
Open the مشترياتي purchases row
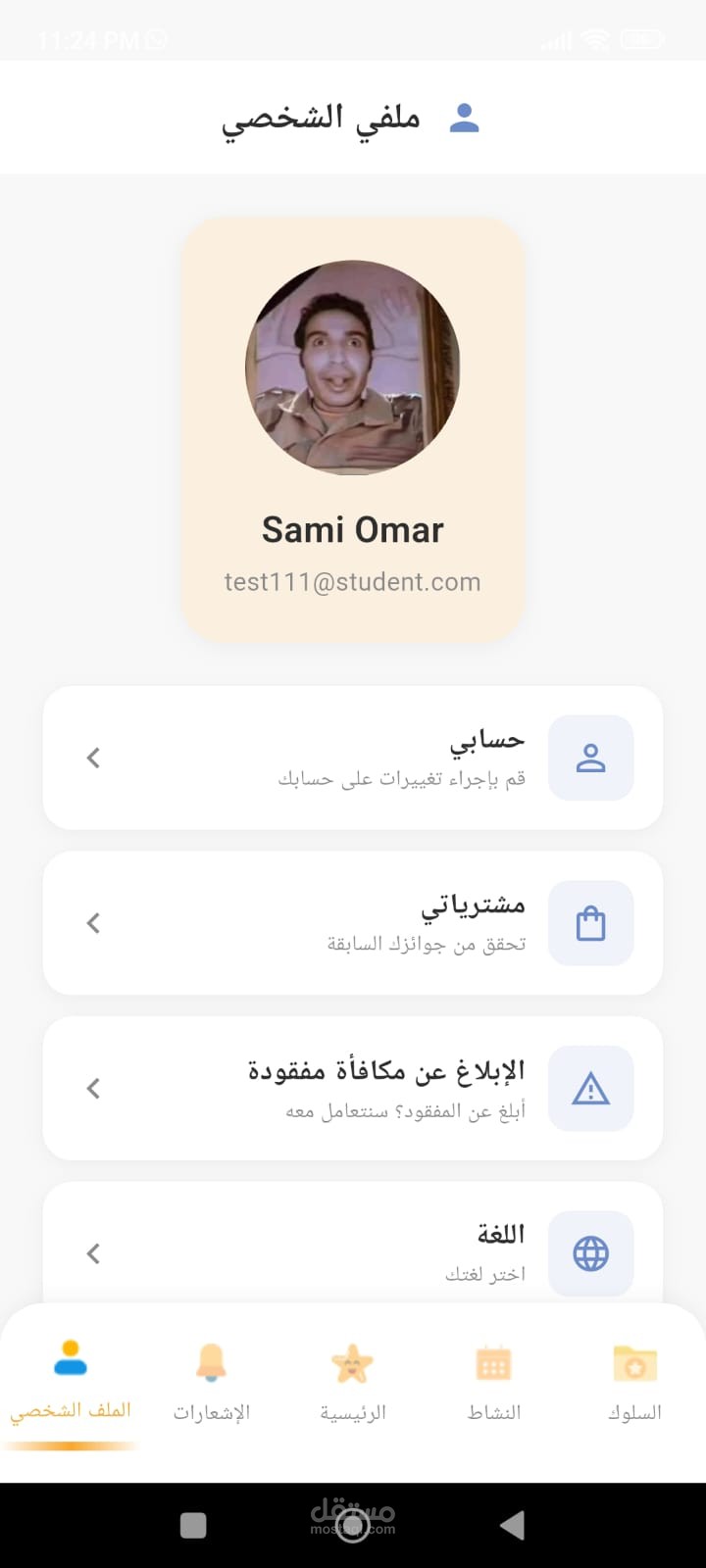[x=353, y=923]
